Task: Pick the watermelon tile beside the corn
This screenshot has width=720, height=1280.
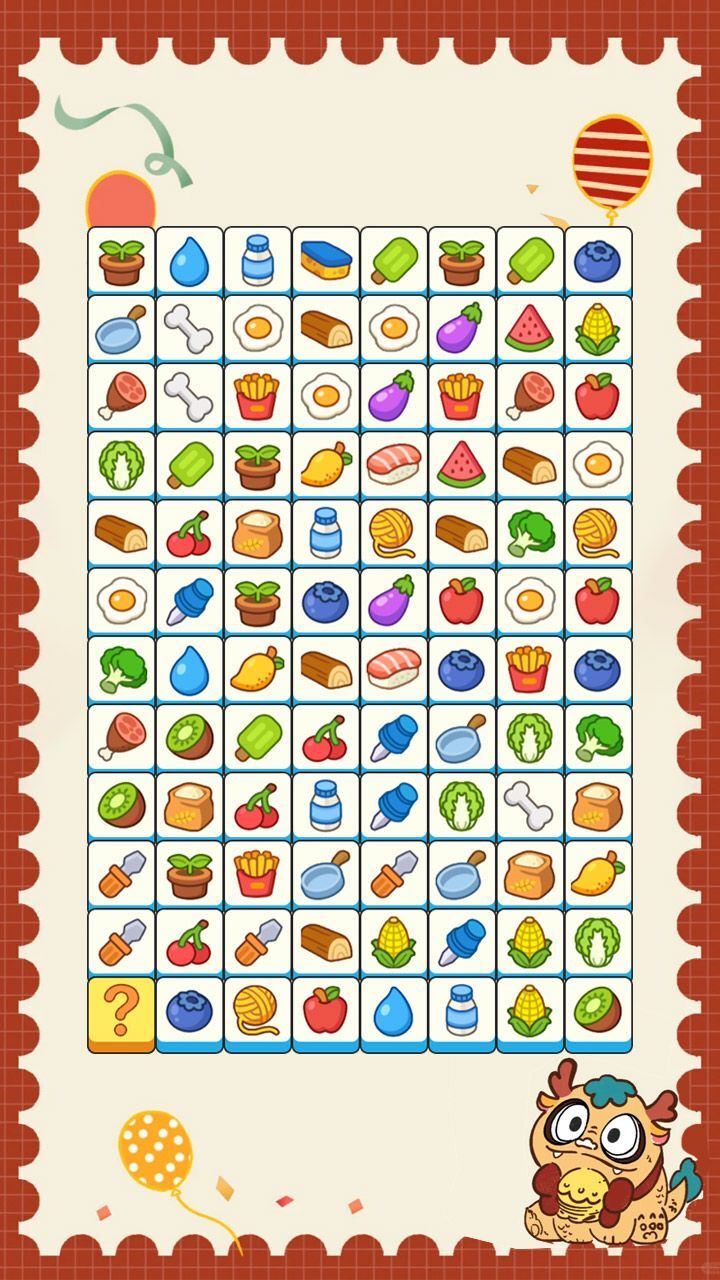Action: click(x=530, y=329)
